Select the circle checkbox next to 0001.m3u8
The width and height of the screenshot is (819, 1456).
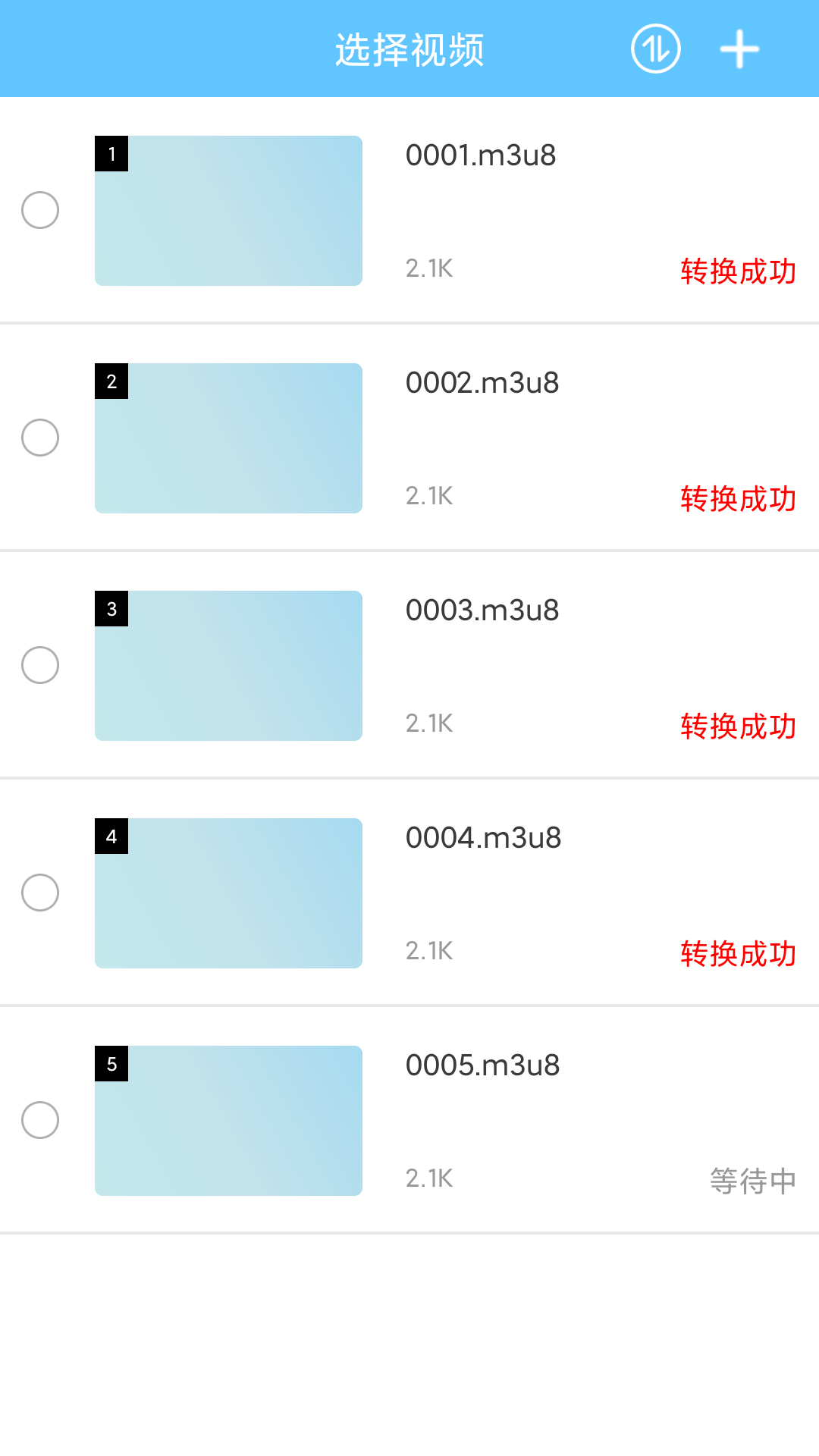point(41,210)
